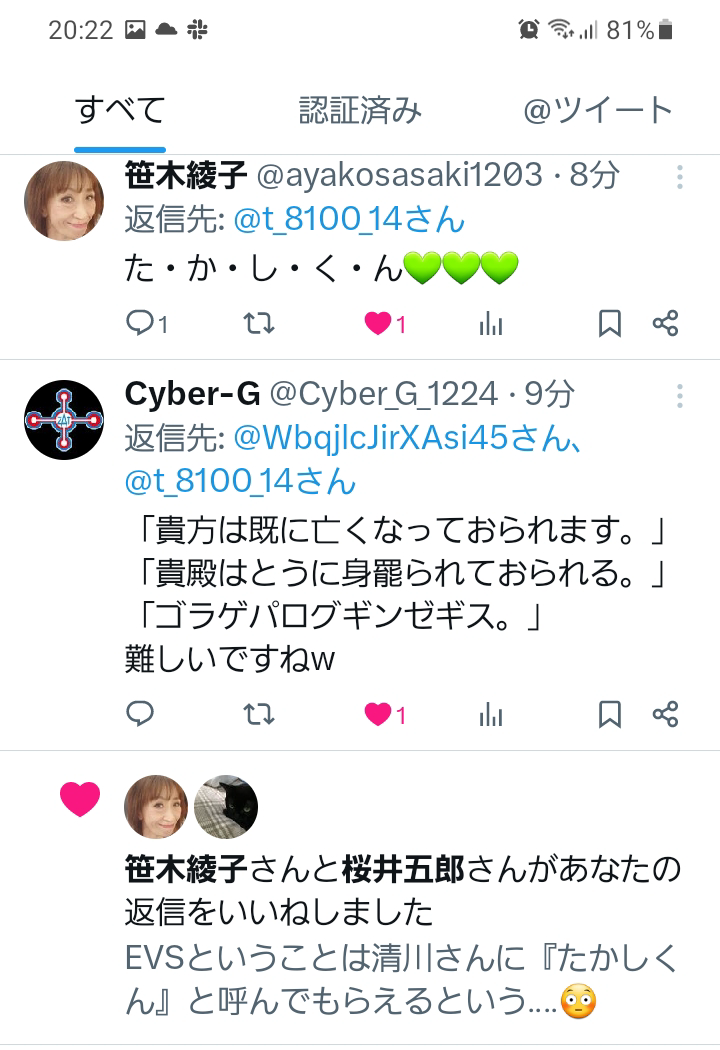720x1050 pixels.
Task: Retweet 笹木綾子's tweet
Action: click(x=260, y=323)
